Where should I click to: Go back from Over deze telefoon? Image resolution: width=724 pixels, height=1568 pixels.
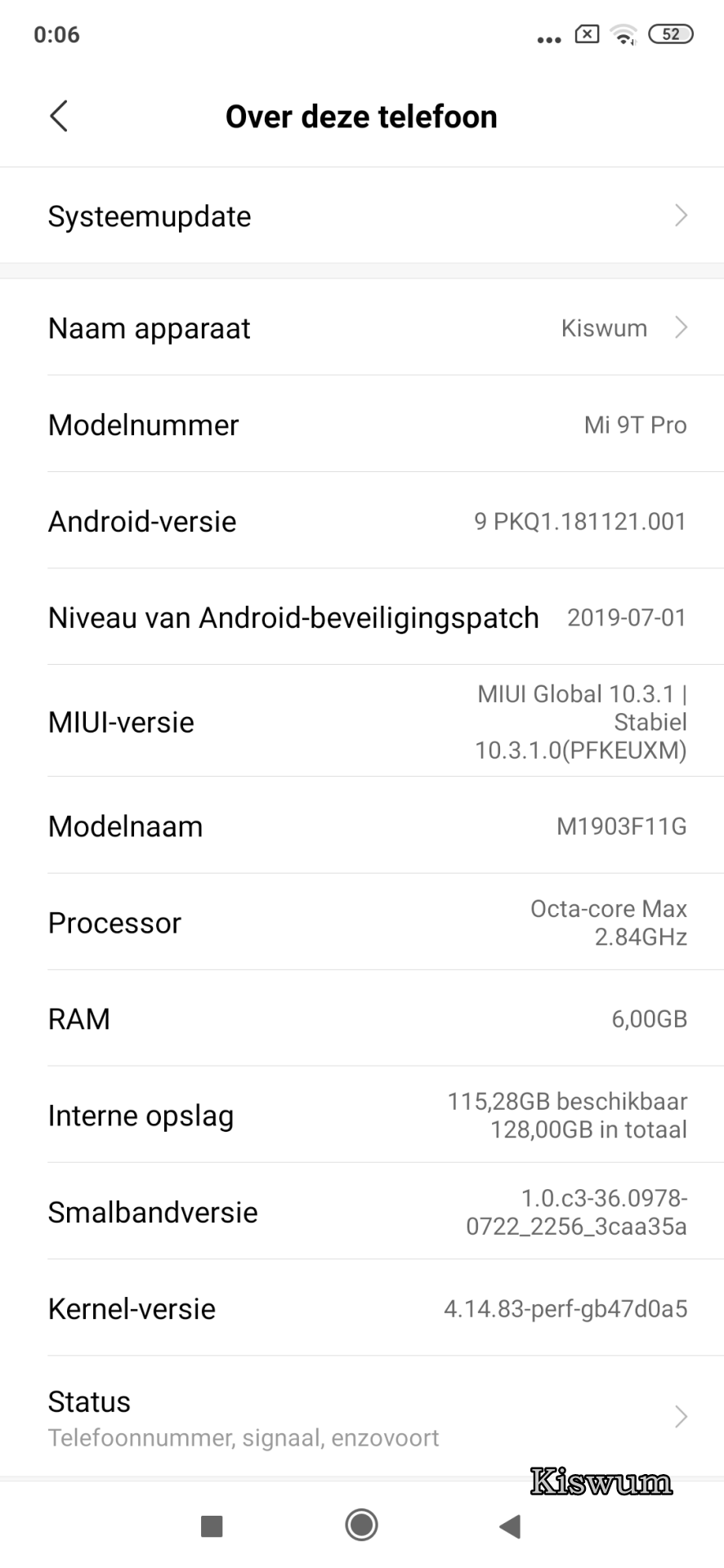click(59, 117)
